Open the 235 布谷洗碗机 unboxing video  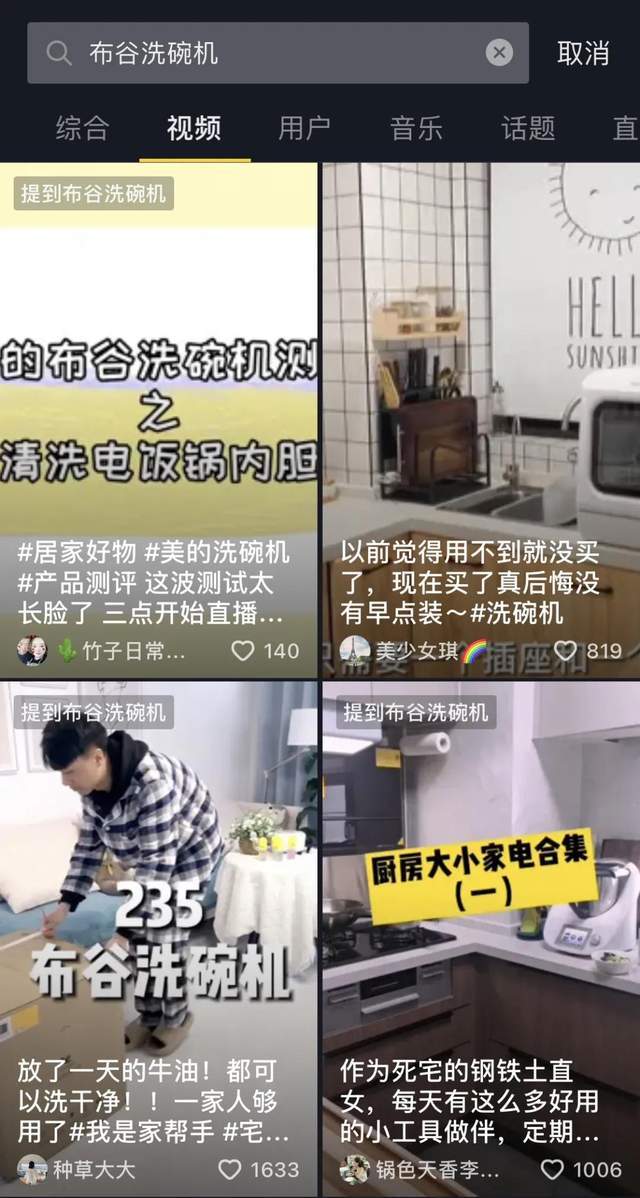coord(159,900)
